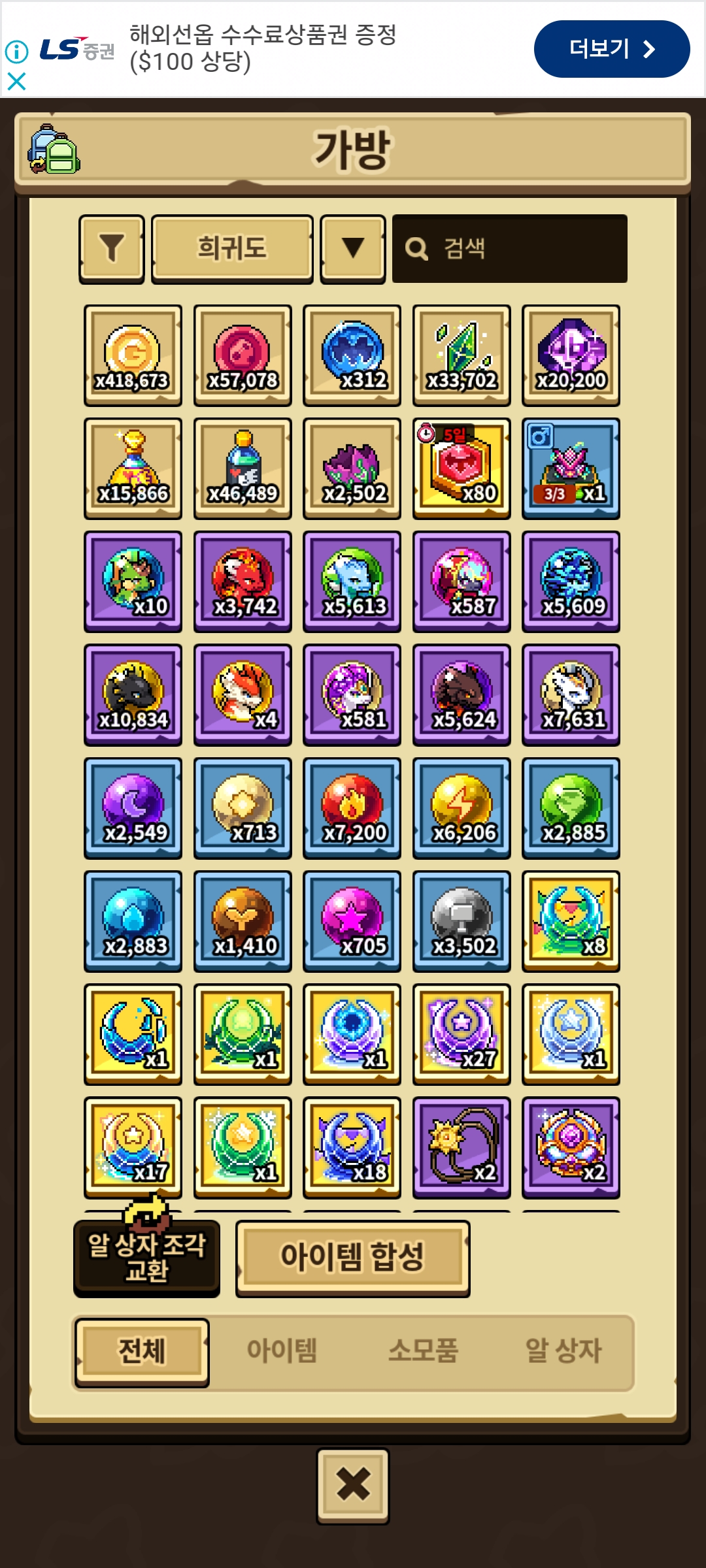Screen dimensions: 706x1568
Task: Select the blue bat orb item x312
Action: click(352, 355)
